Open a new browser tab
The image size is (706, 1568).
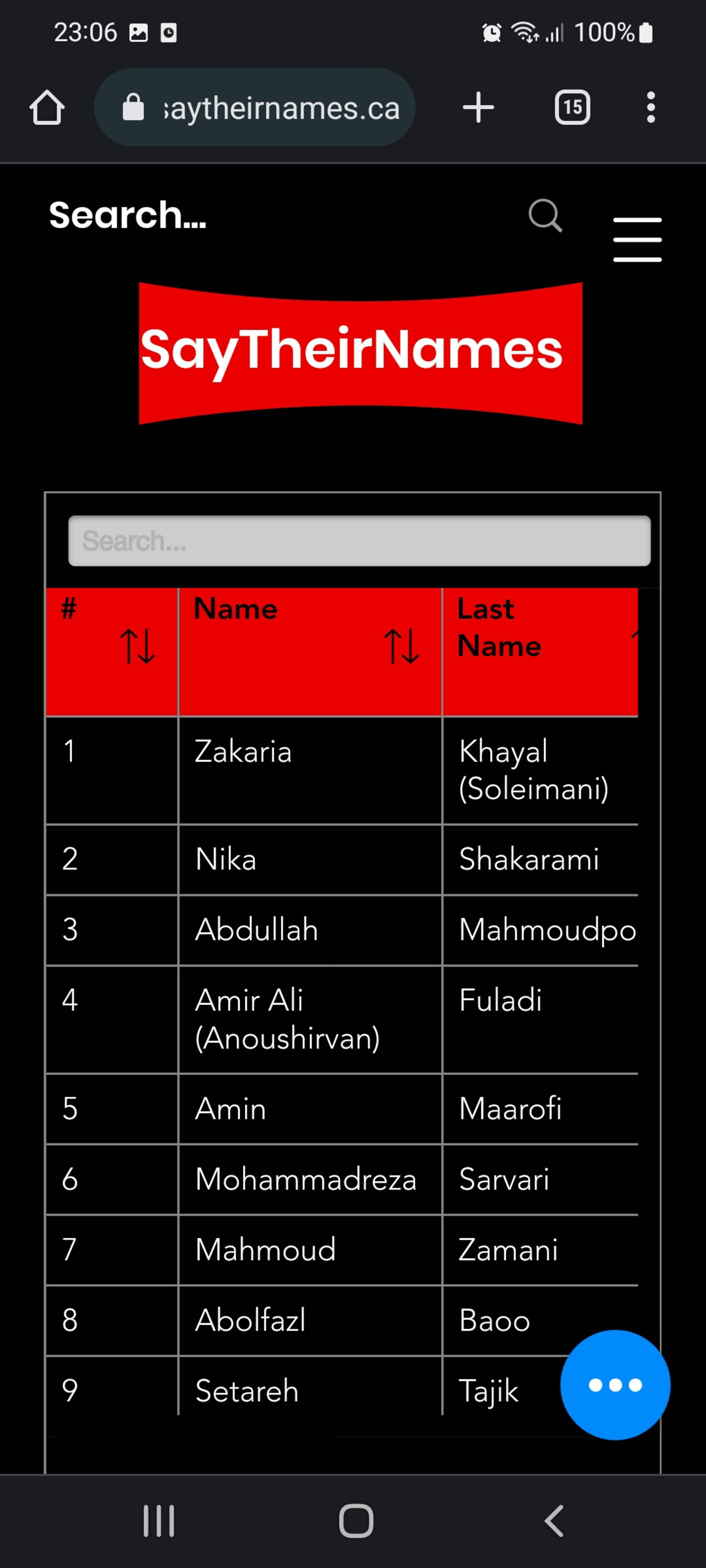click(478, 108)
